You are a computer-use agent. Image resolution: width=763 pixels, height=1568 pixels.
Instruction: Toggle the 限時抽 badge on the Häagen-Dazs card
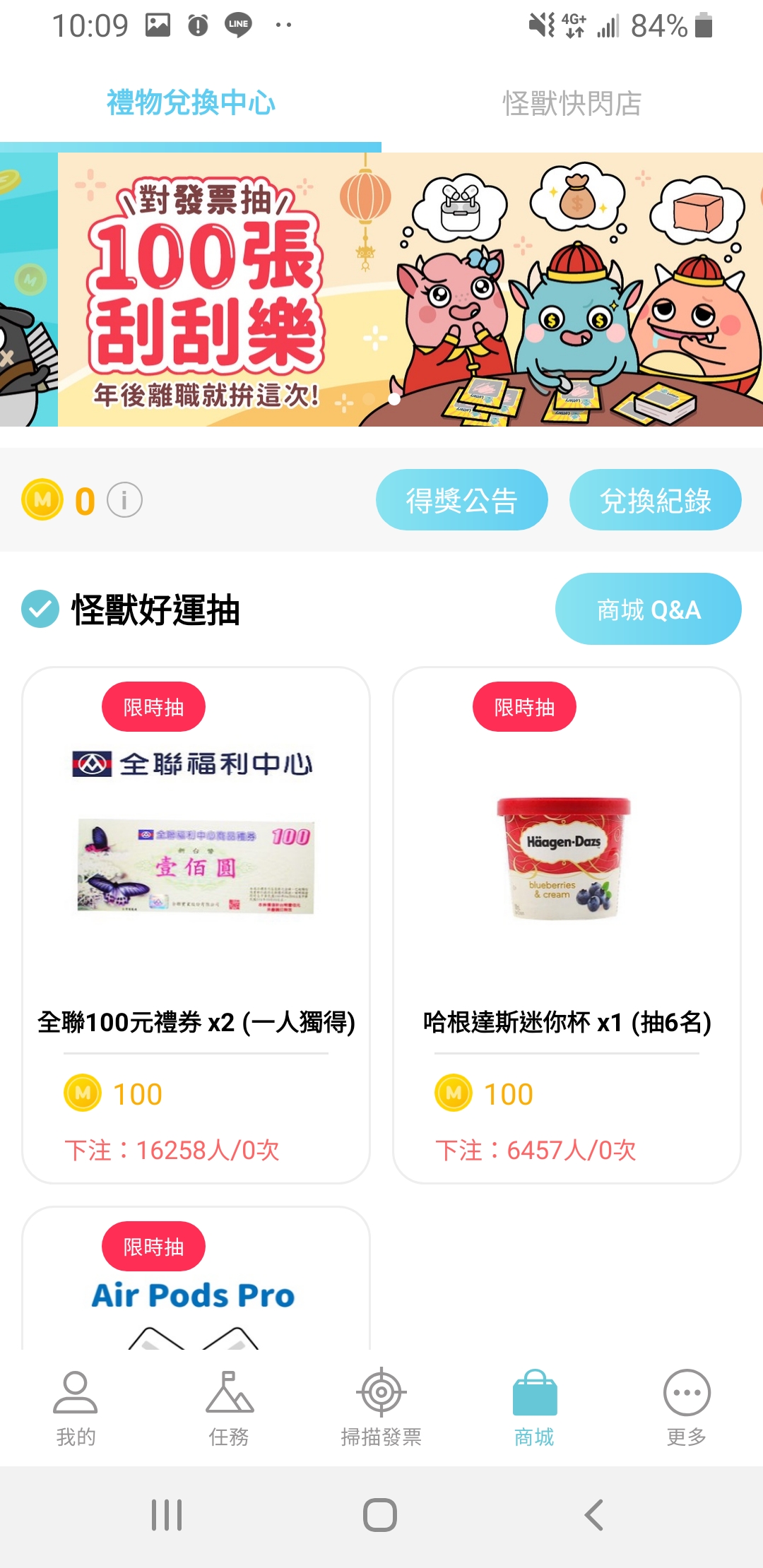pos(525,706)
